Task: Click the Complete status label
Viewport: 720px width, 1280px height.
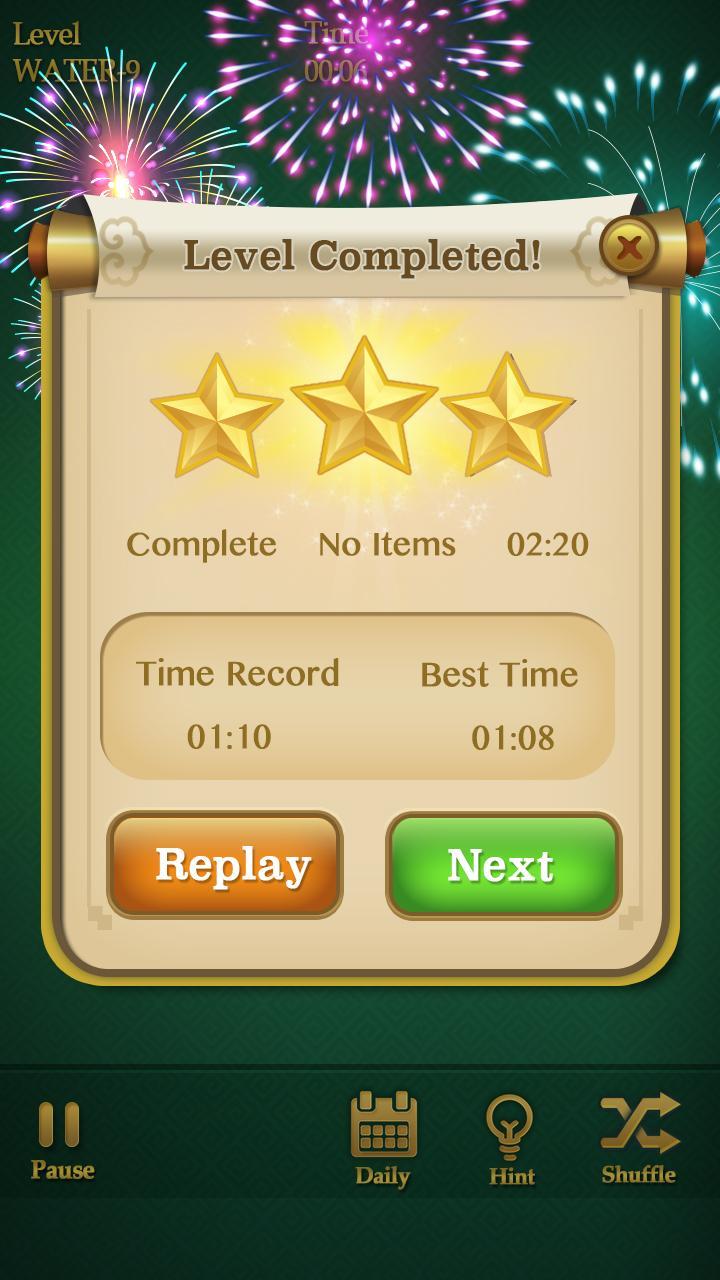Action: 200,545
